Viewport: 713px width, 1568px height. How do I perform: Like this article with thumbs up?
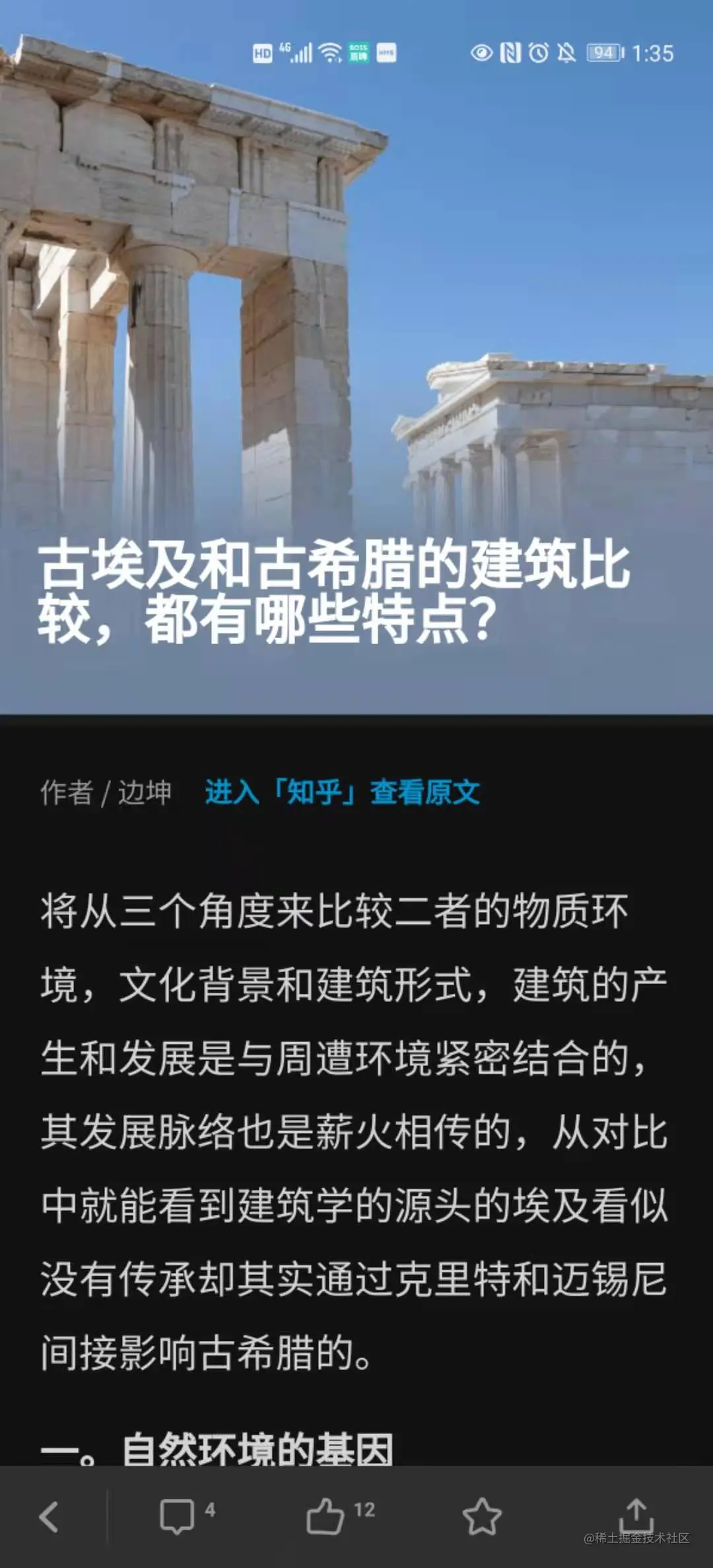pos(326,1516)
